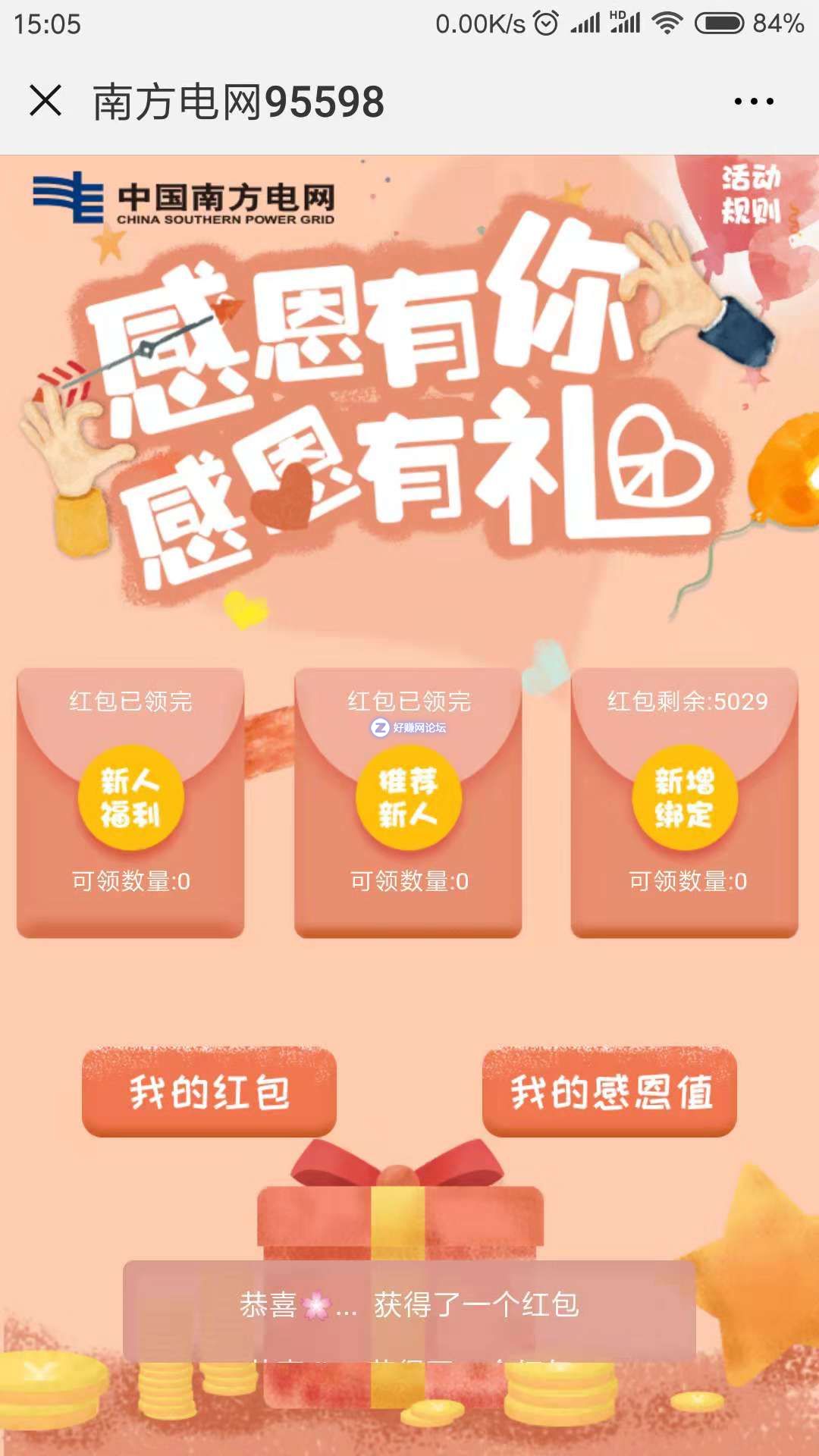Viewport: 819px width, 1456px height.
Task: Open 我的感恩值 button
Action: point(610,1093)
